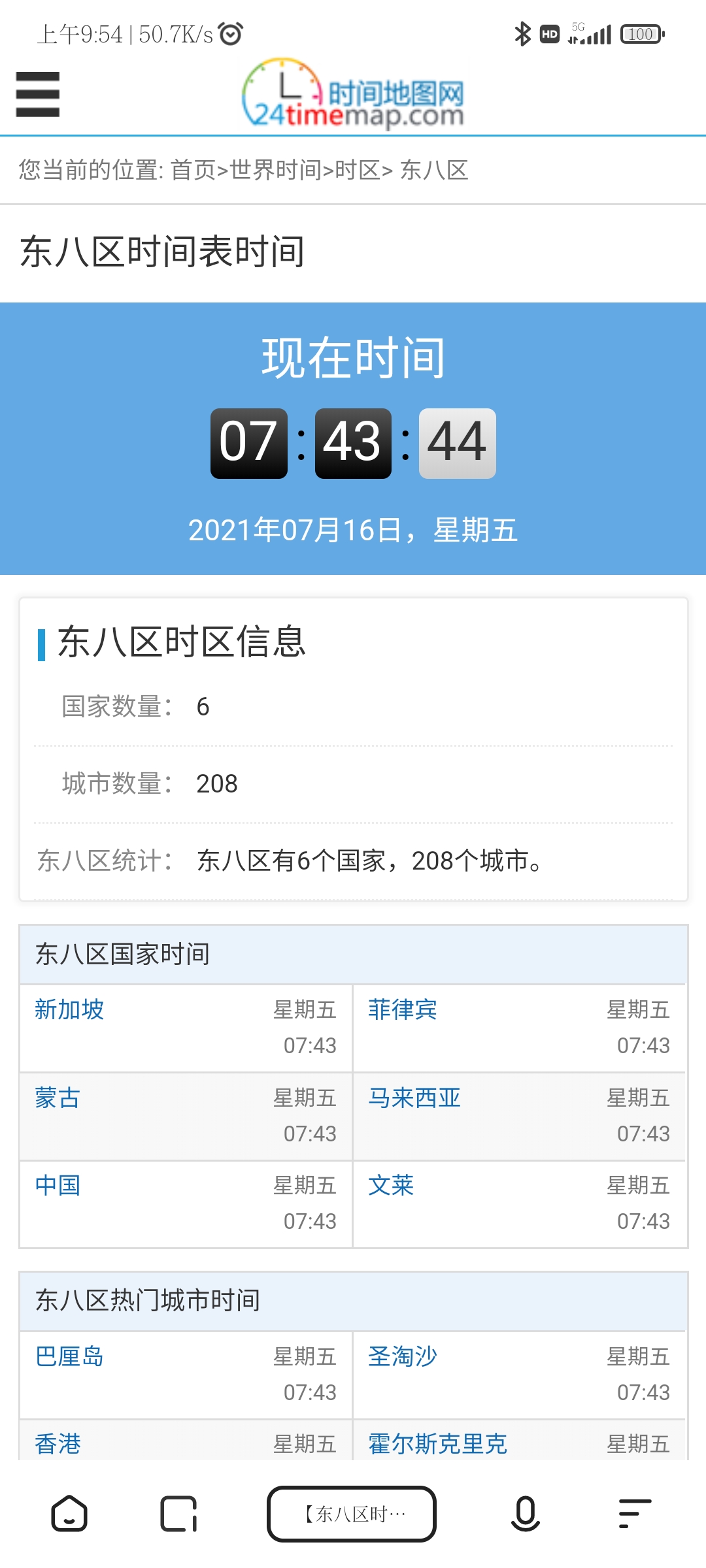
Task: Open the 香港 city link
Action: (x=58, y=1444)
